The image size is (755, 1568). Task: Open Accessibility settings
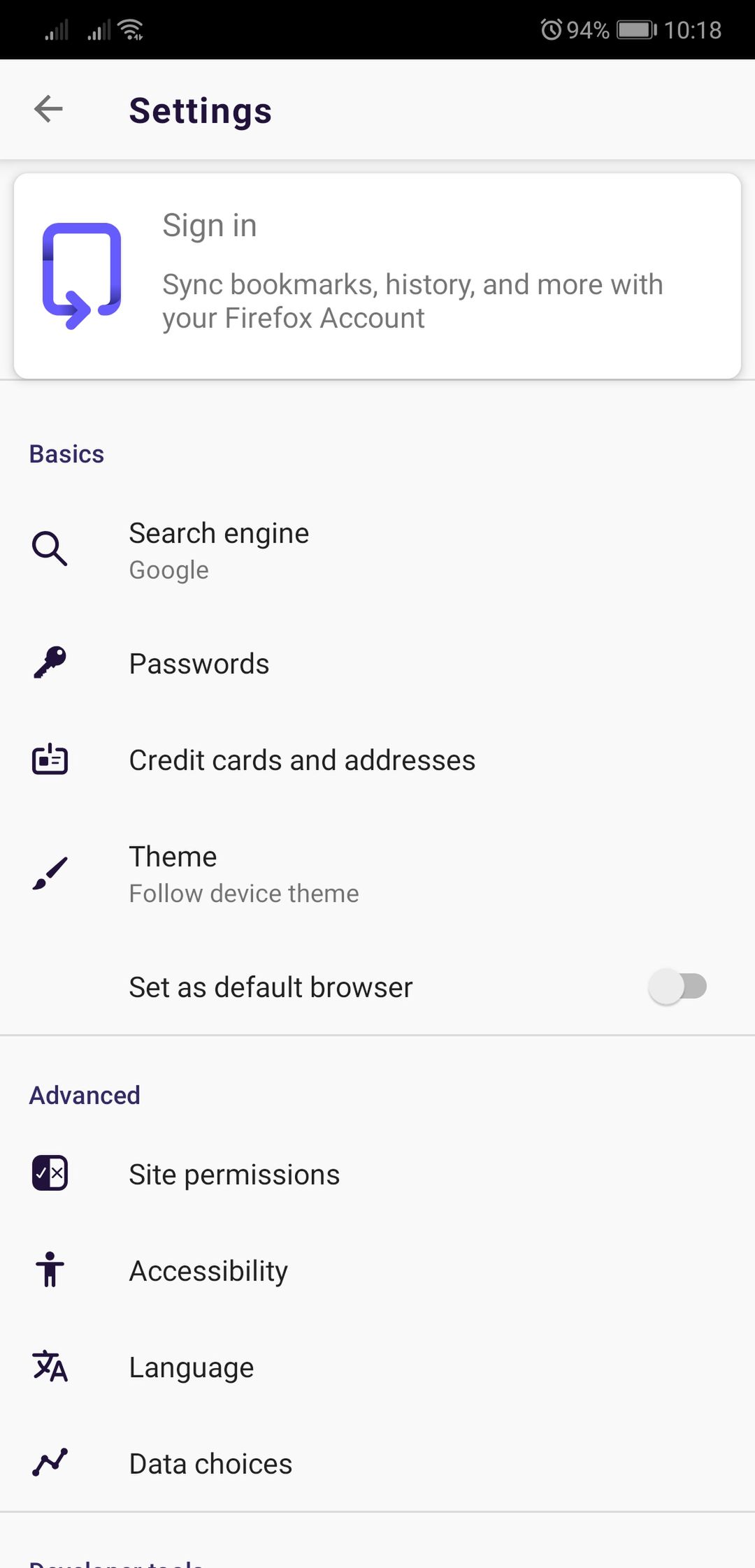377,1270
